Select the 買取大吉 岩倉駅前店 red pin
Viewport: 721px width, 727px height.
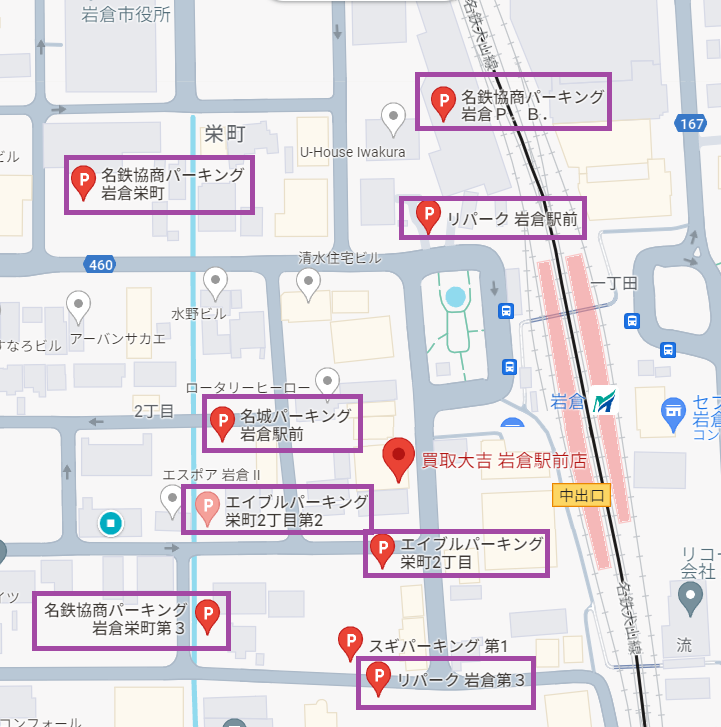(x=399, y=459)
